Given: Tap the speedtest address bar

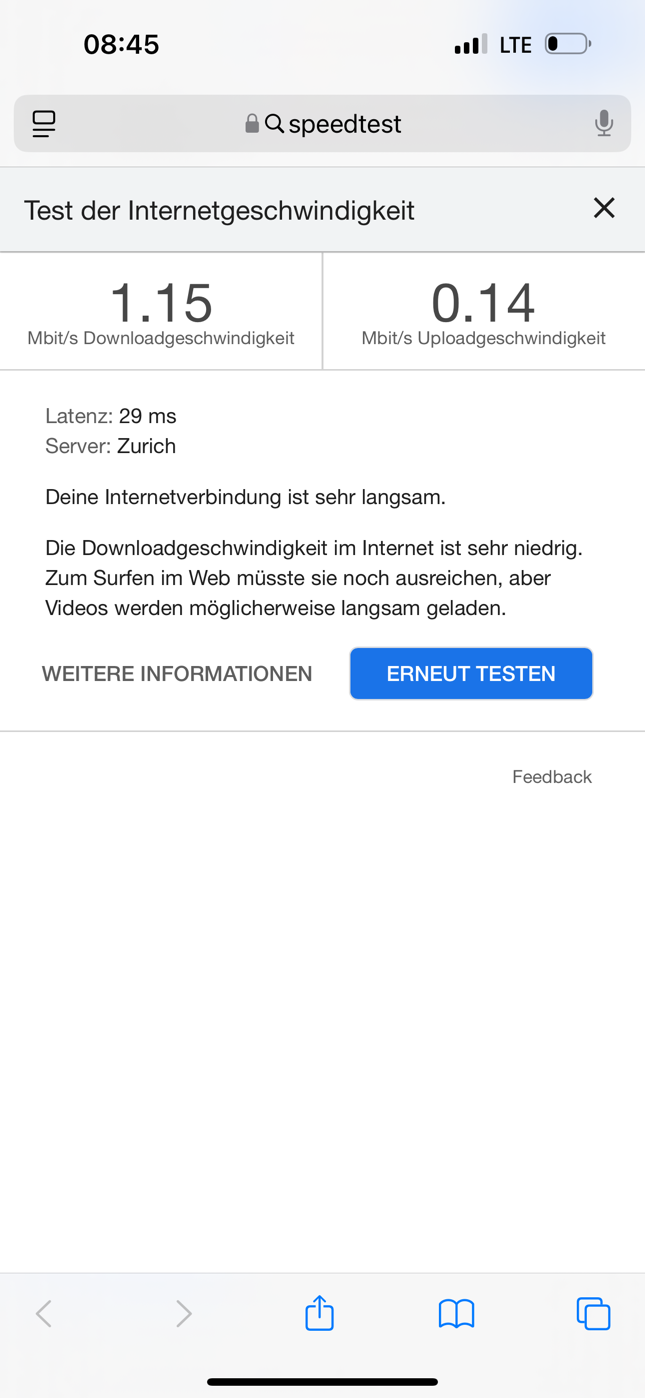Looking at the screenshot, I should [323, 124].
